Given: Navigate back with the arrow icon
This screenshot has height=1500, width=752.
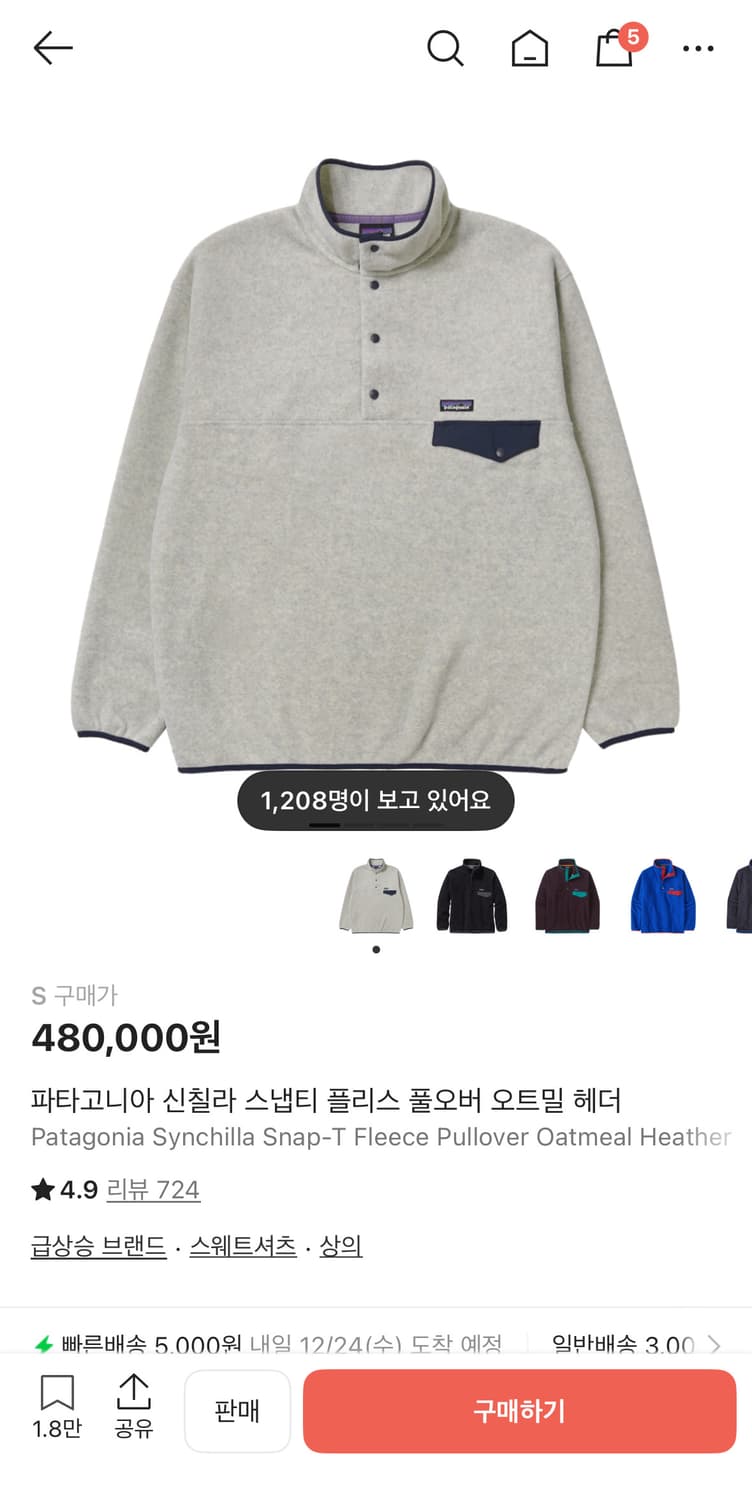Looking at the screenshot, I should click(52, 47).
